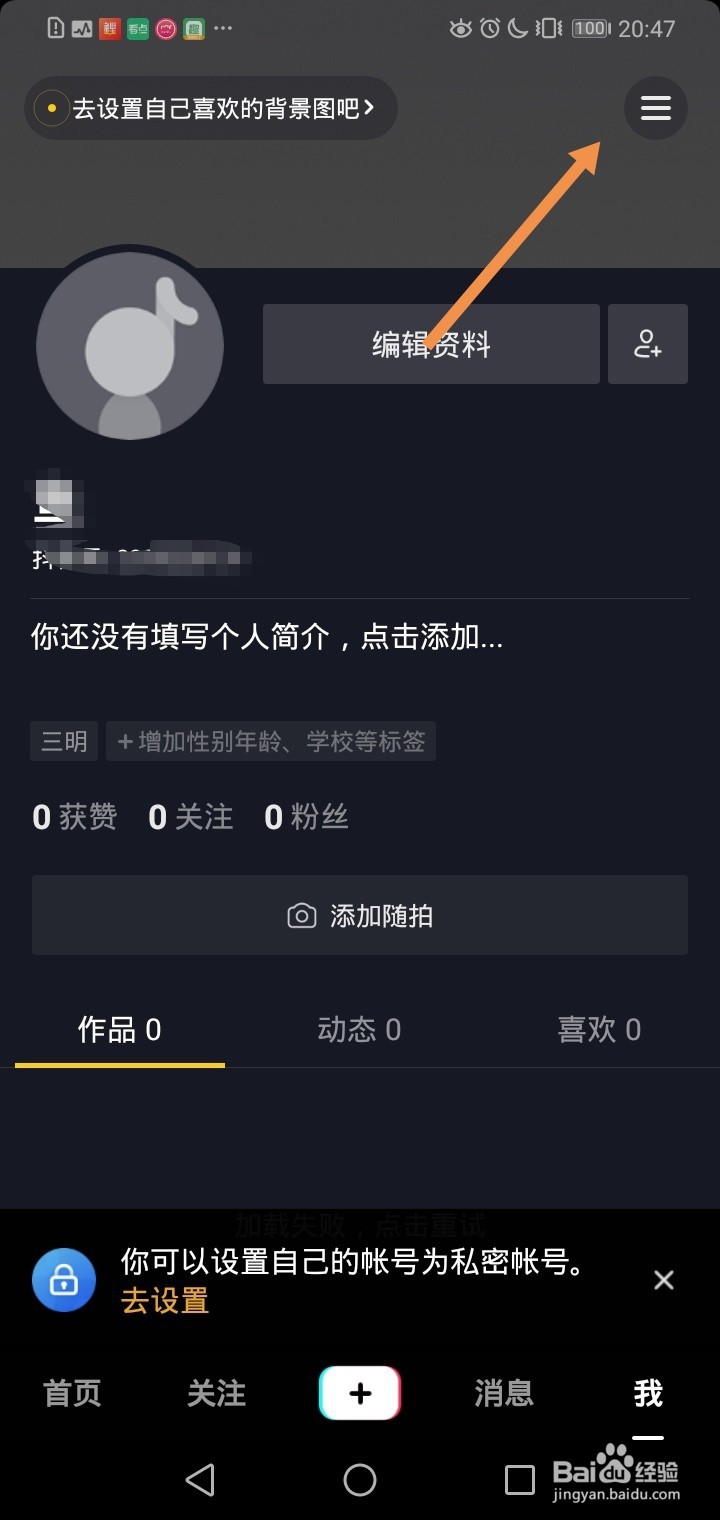Check 粉丝 follower count details
Image resolution: width=720 pixels, height=1520 pixels.
(x=306, y=816)
